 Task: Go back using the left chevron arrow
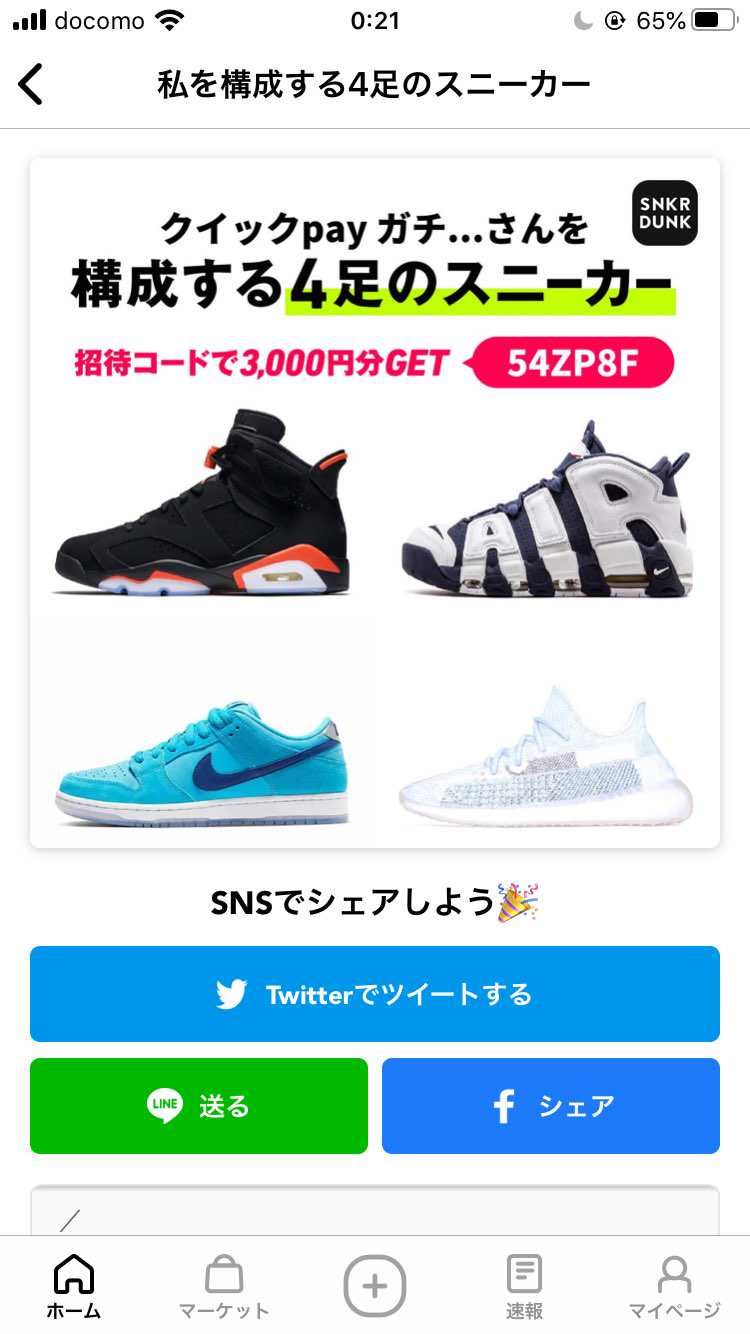30,84
